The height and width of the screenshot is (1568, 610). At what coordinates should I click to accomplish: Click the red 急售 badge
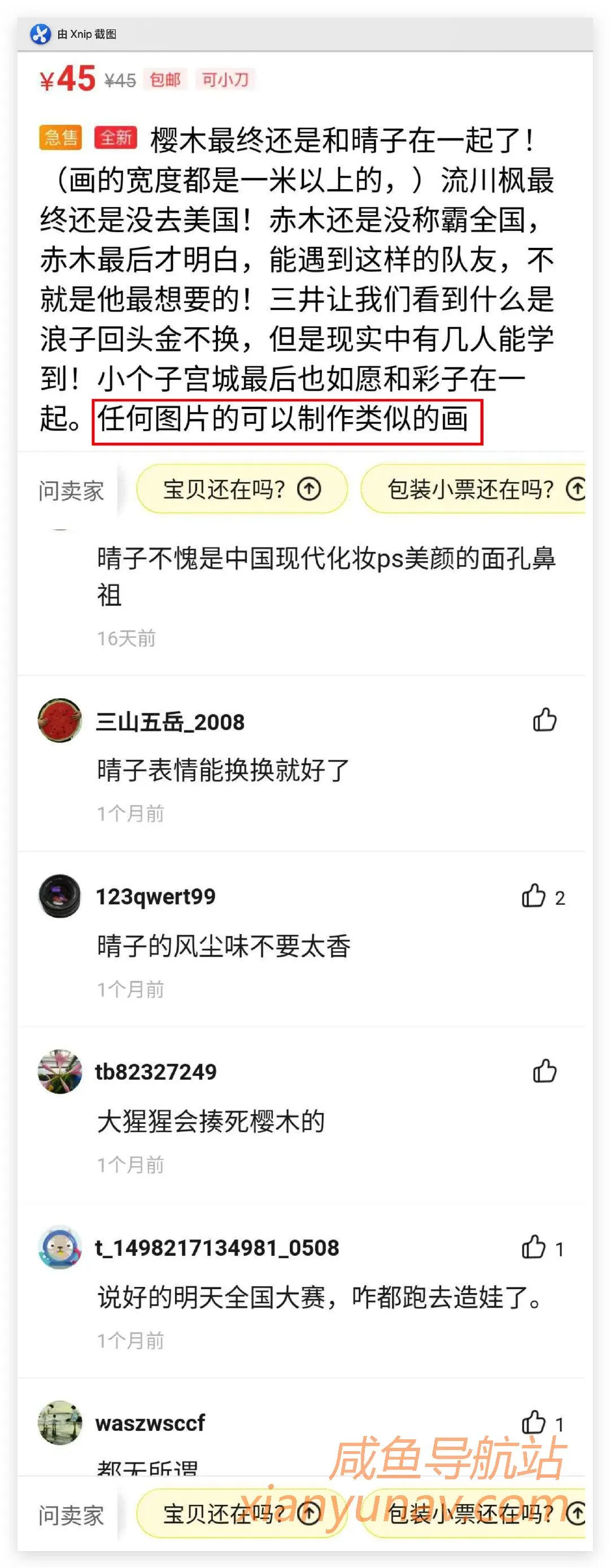click(61, 137)
